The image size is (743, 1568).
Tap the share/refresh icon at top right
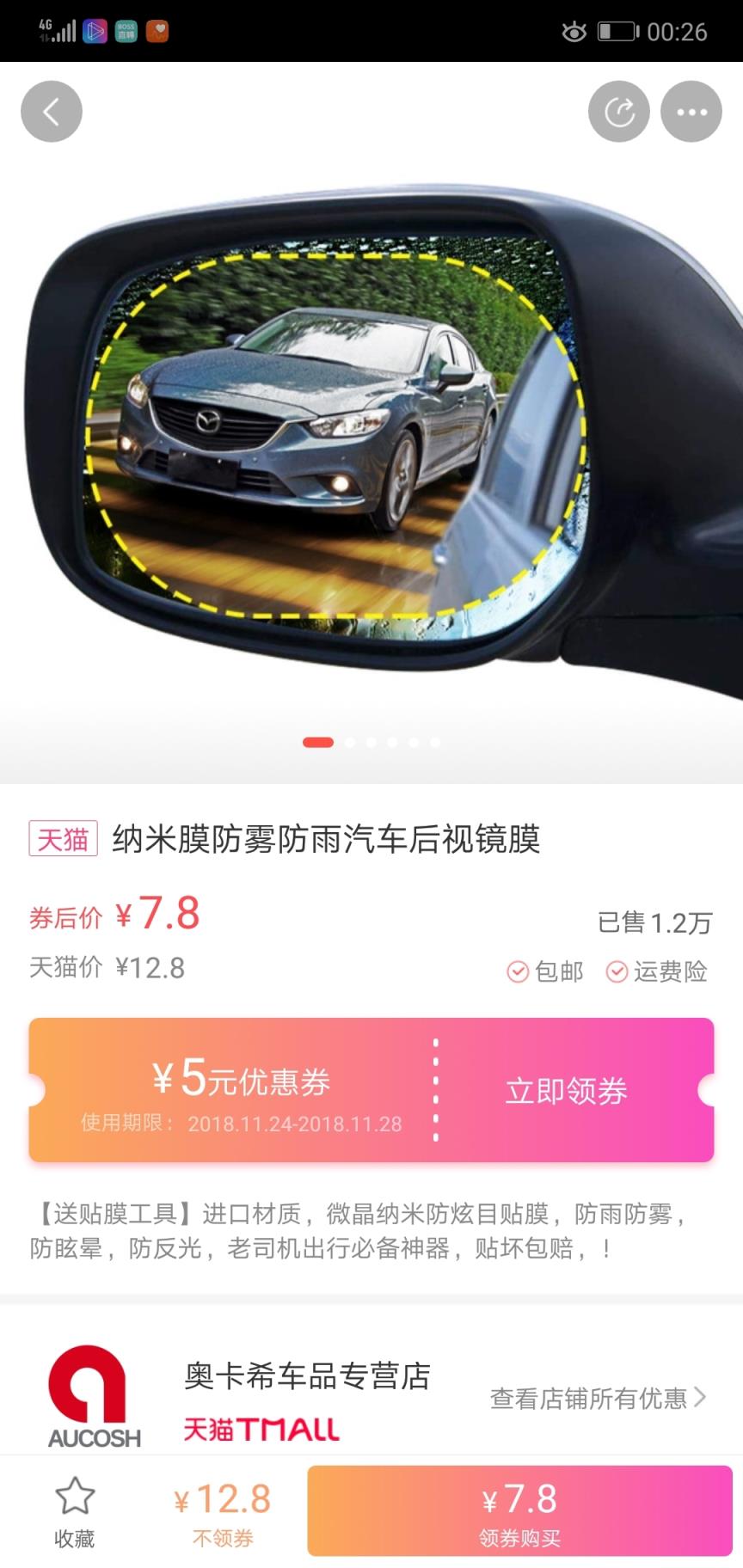pos(618,110)
